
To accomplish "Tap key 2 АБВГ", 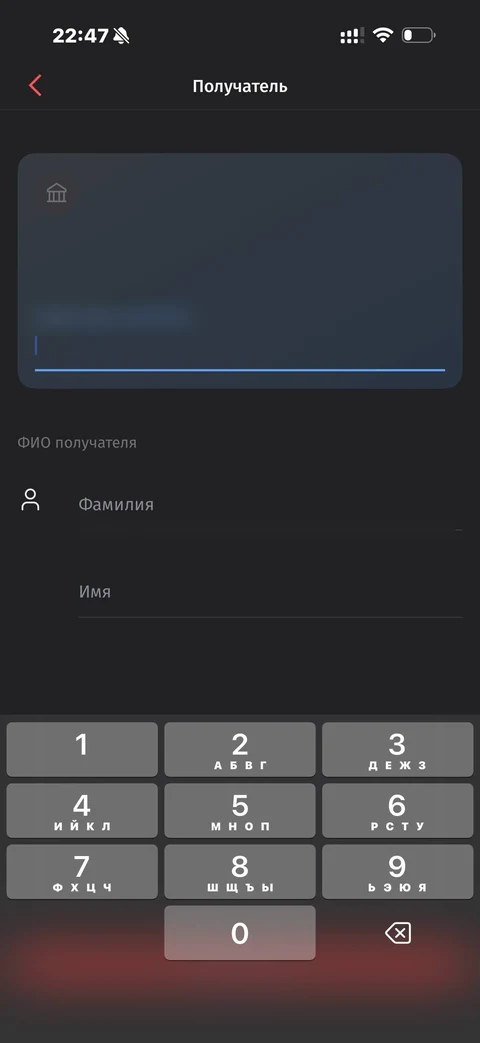I will (239, 749).
